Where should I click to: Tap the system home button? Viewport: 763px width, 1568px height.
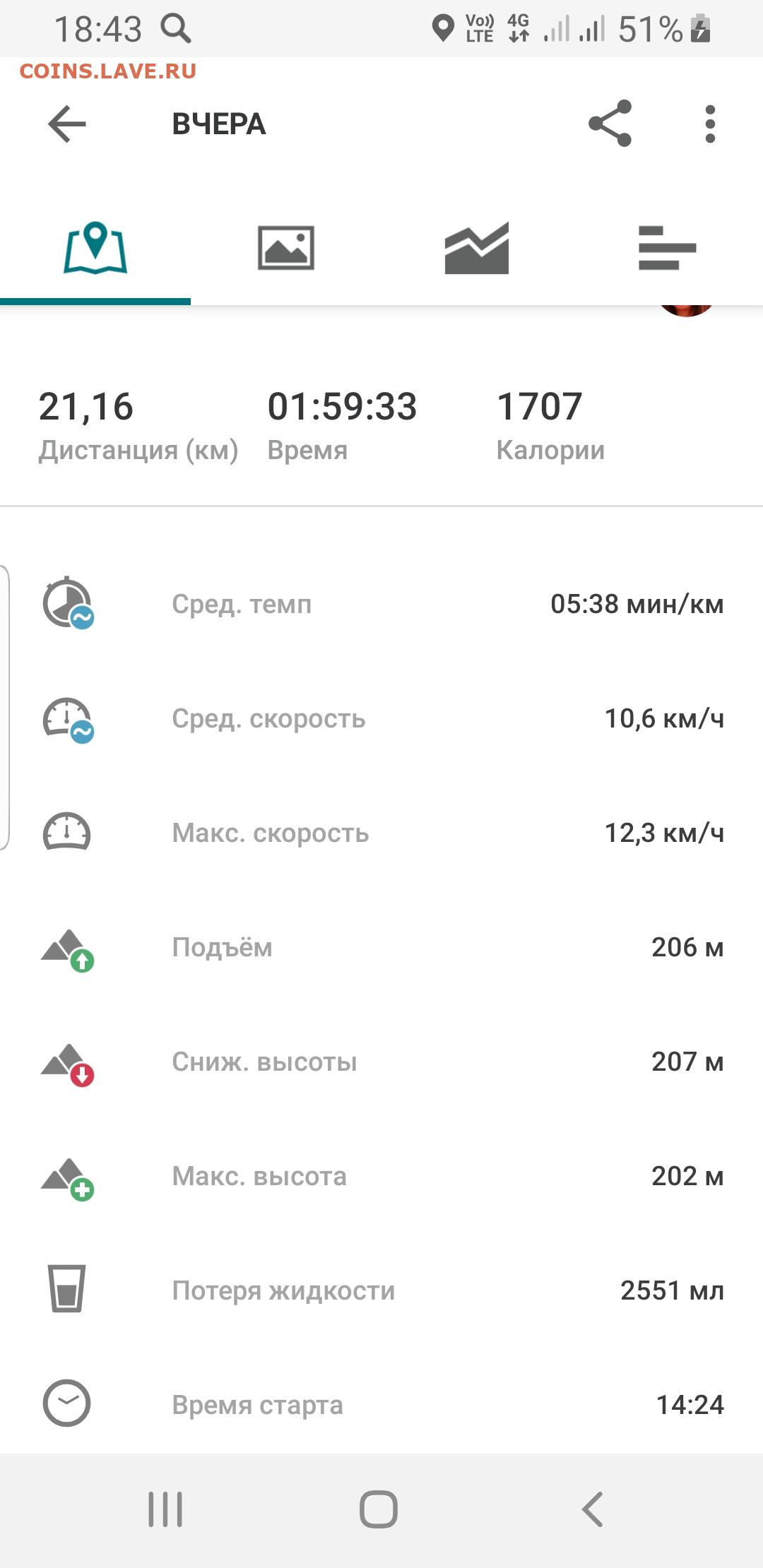379,1509
